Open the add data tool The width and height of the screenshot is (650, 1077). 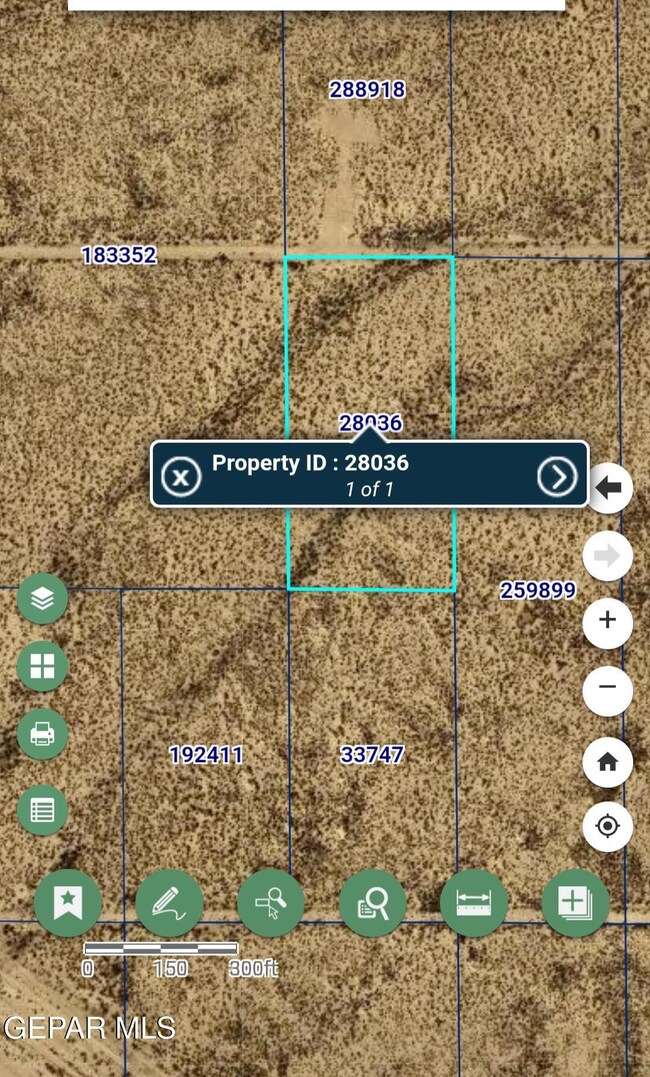click(x=575, y=903)
